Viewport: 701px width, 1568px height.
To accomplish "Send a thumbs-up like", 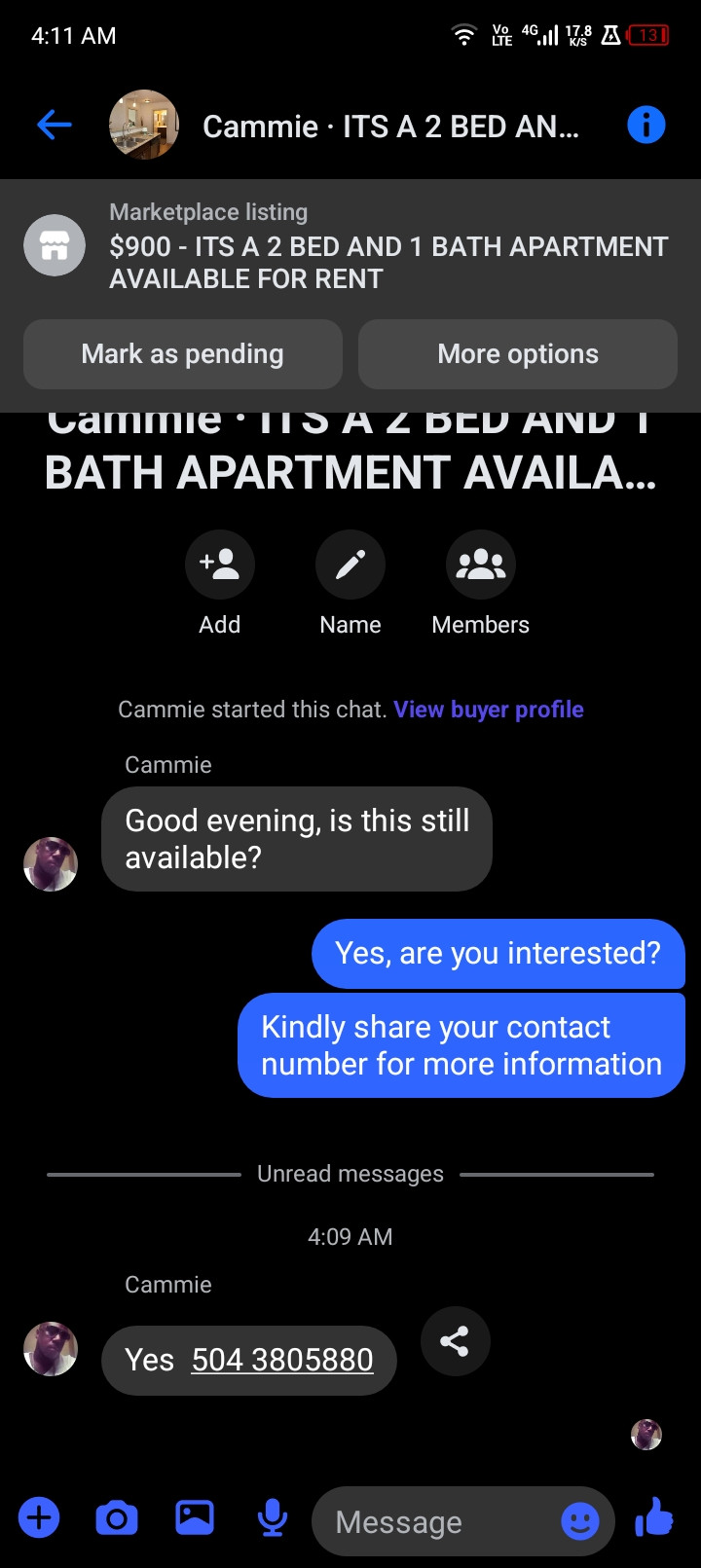I will point(654,1518).
